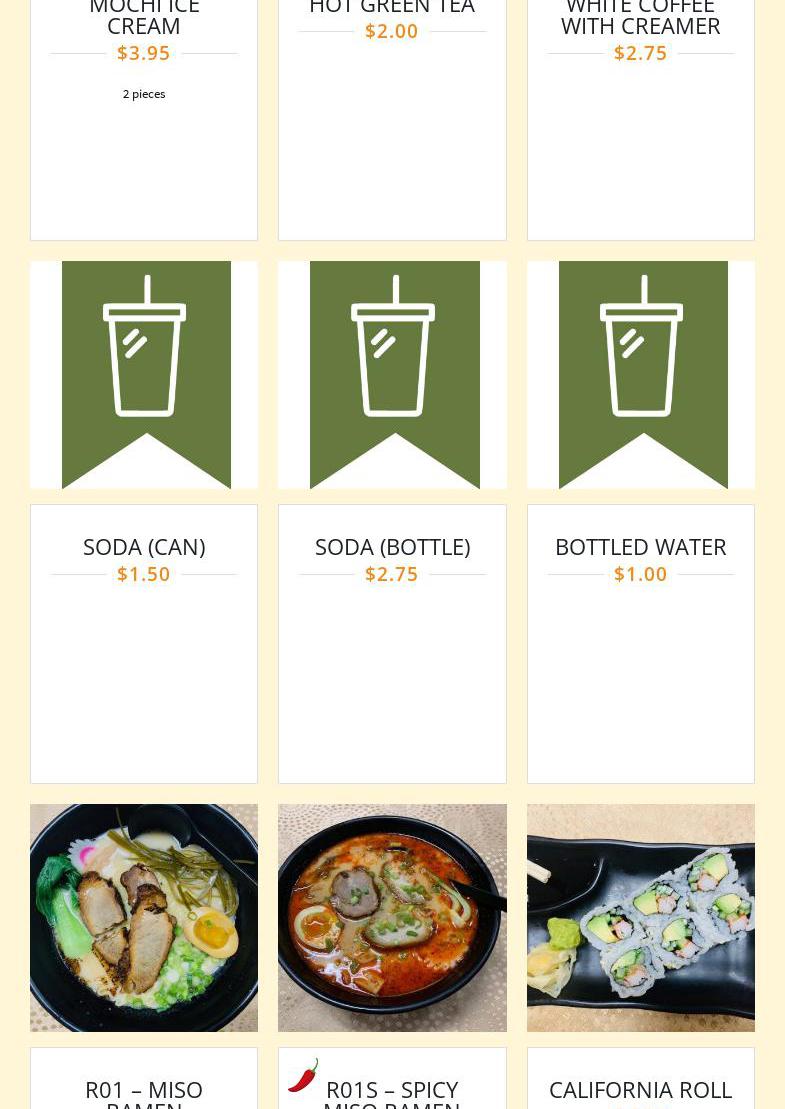Open the Soda (Can) menu item
This screenshot has width=785, height=1109.
point(144,547)
